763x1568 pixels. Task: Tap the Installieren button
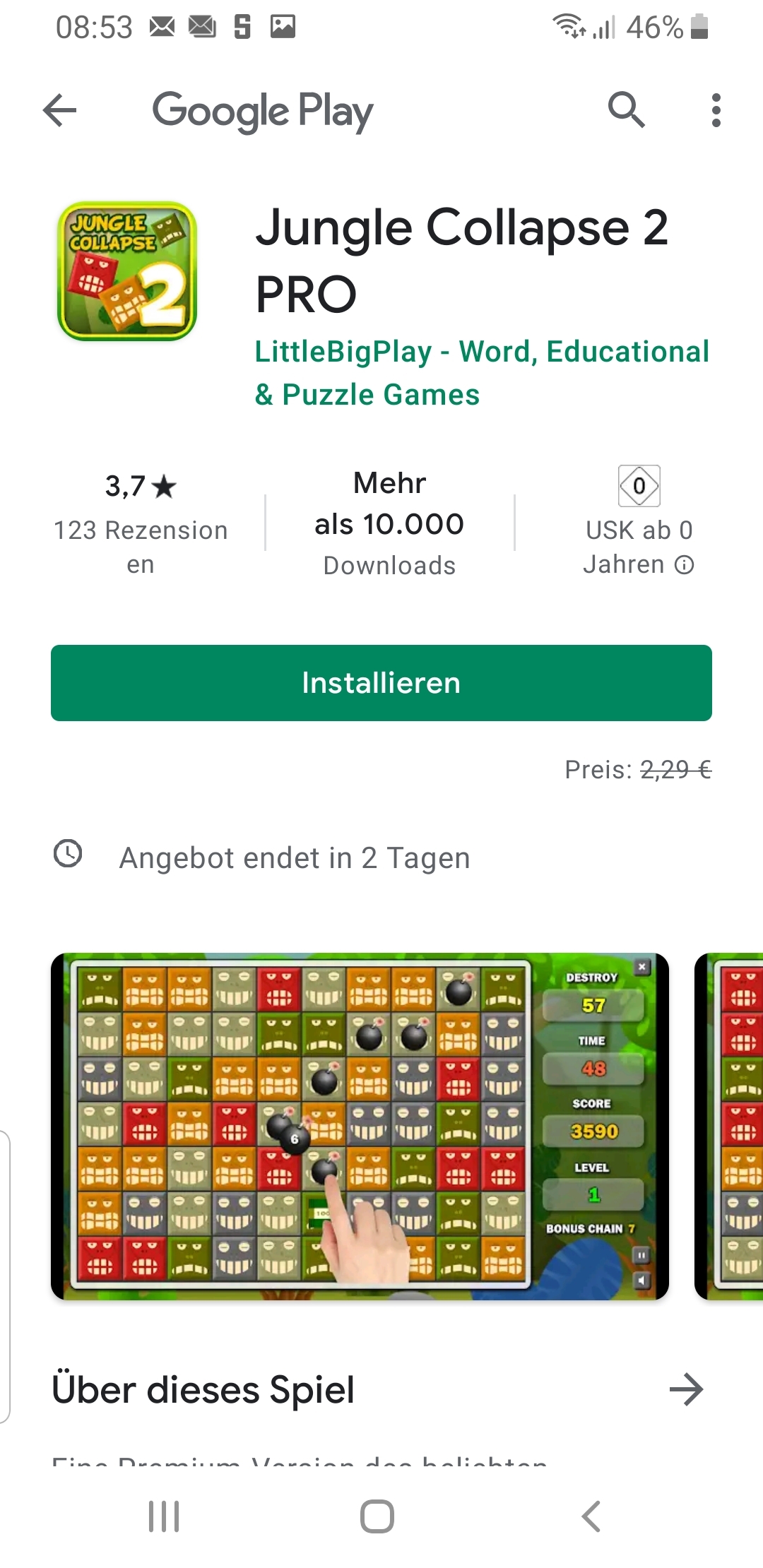pyautogui.click(x=381, y=683)
